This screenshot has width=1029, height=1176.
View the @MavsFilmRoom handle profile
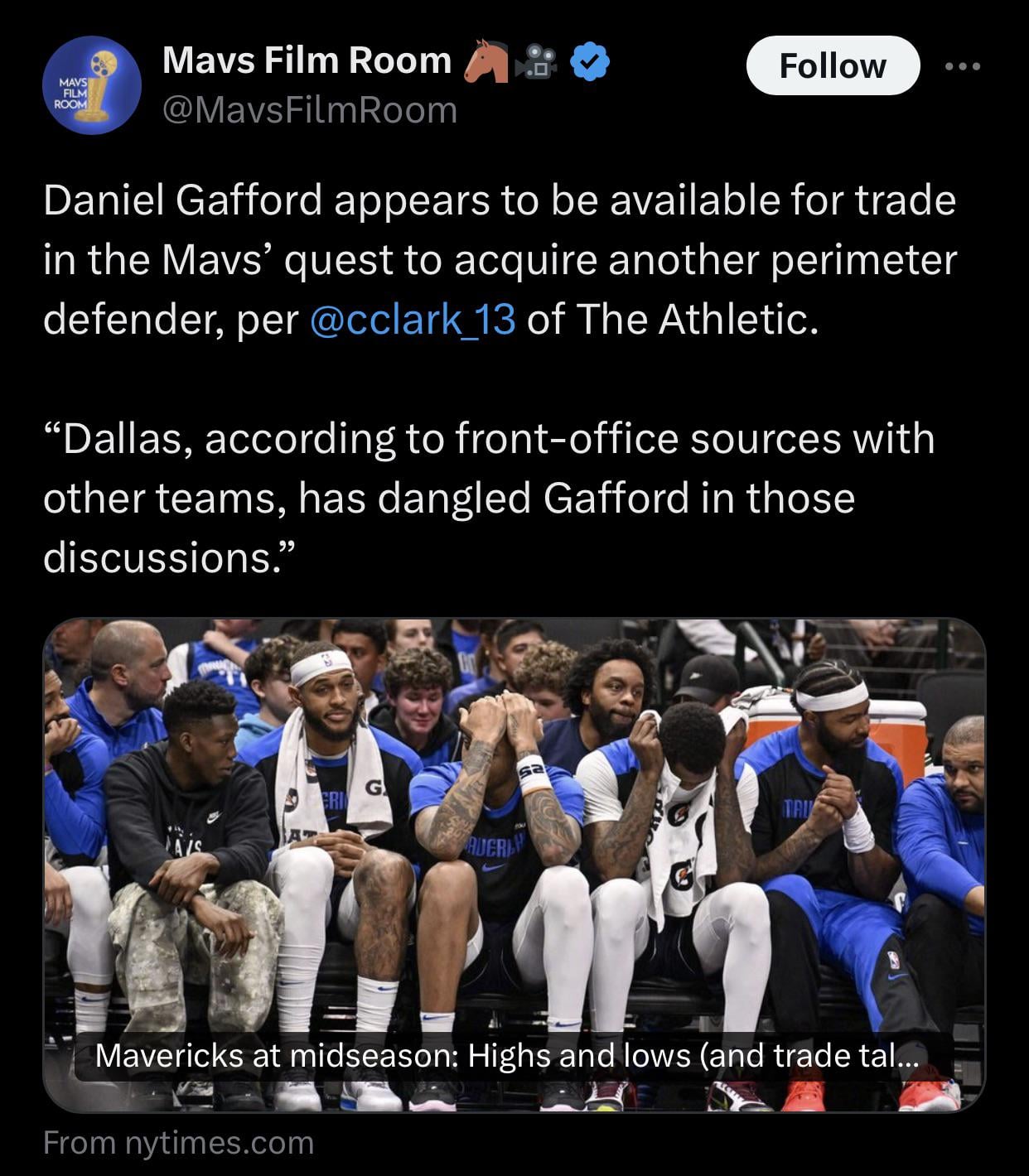[x=310, y=110]
